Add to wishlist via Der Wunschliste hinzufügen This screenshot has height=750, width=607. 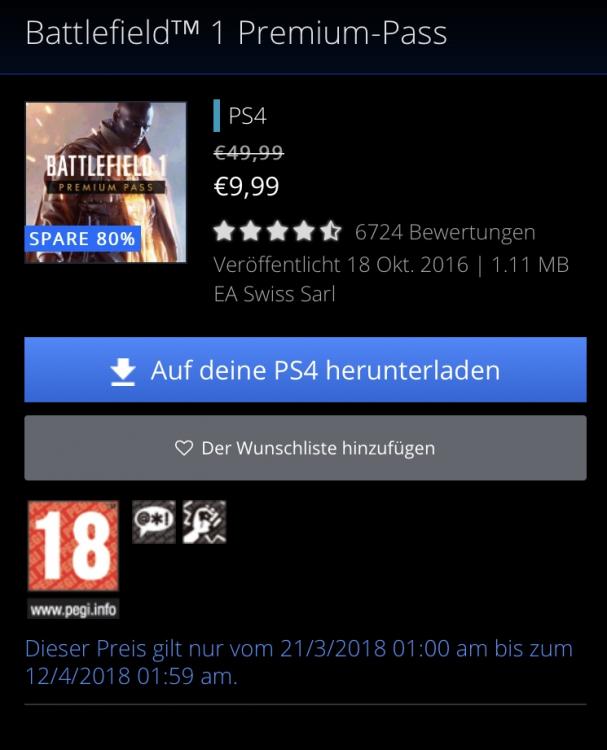click(305, 448)
